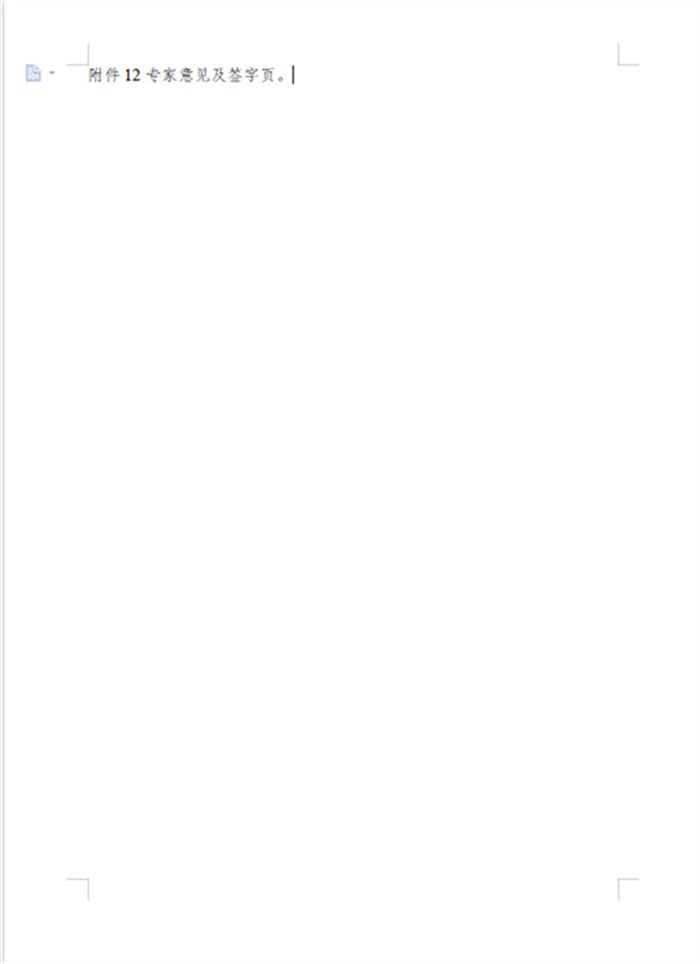700x964 pixels.
Task: Open the paragraph layout icon beside the text
Action: tap(33, 73)
